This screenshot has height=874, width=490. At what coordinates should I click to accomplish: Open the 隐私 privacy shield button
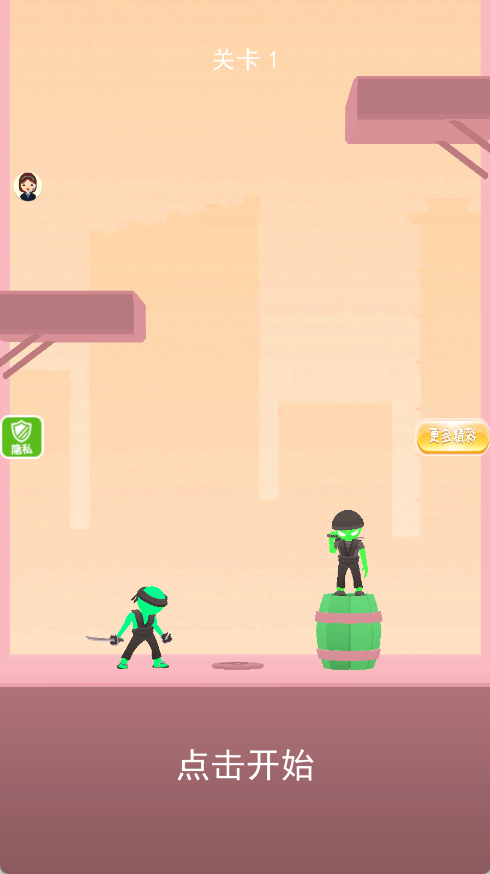pyautogui.click(x=22, y=437)
